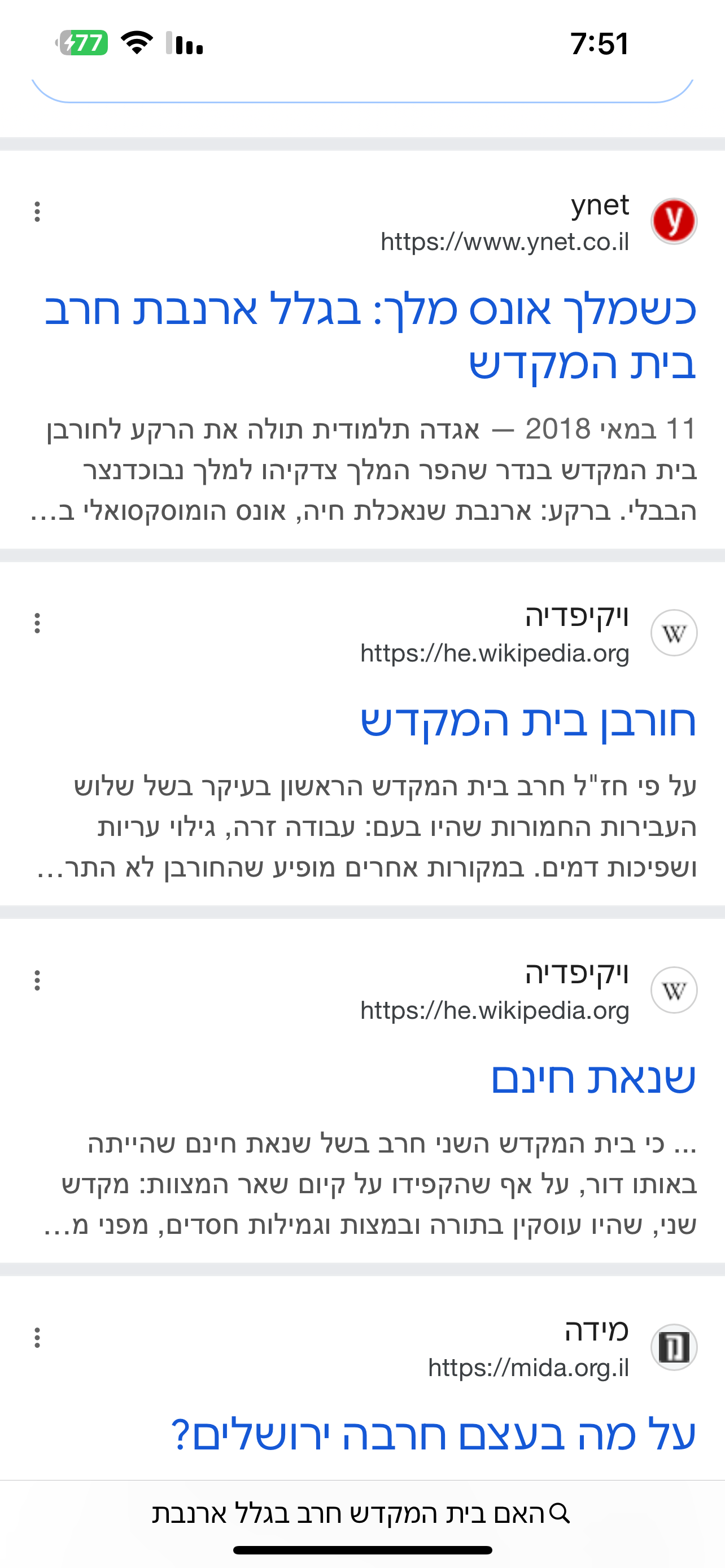Image resolution: width=725 pixels, height=1568 pixels.
Task: Open the options menu for the ynet result
Action: [37, 212]
